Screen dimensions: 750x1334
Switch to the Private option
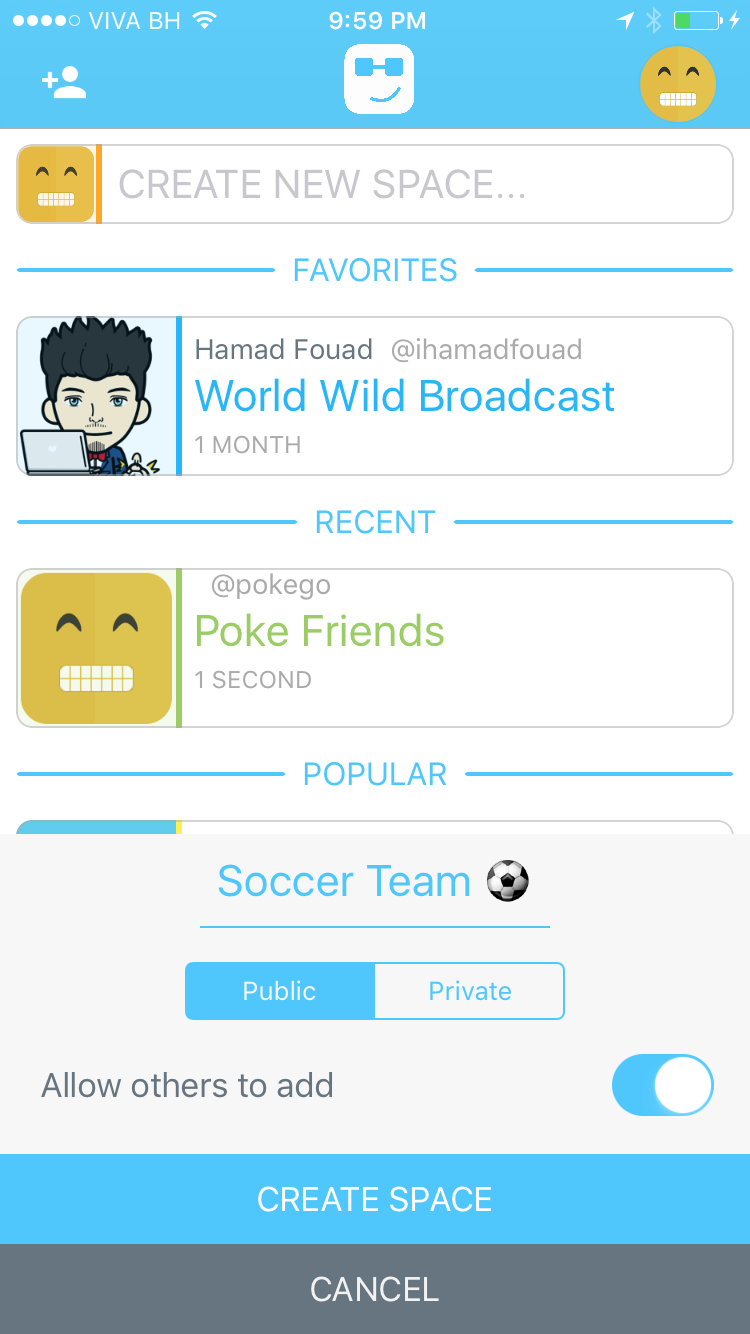point(469,991)
